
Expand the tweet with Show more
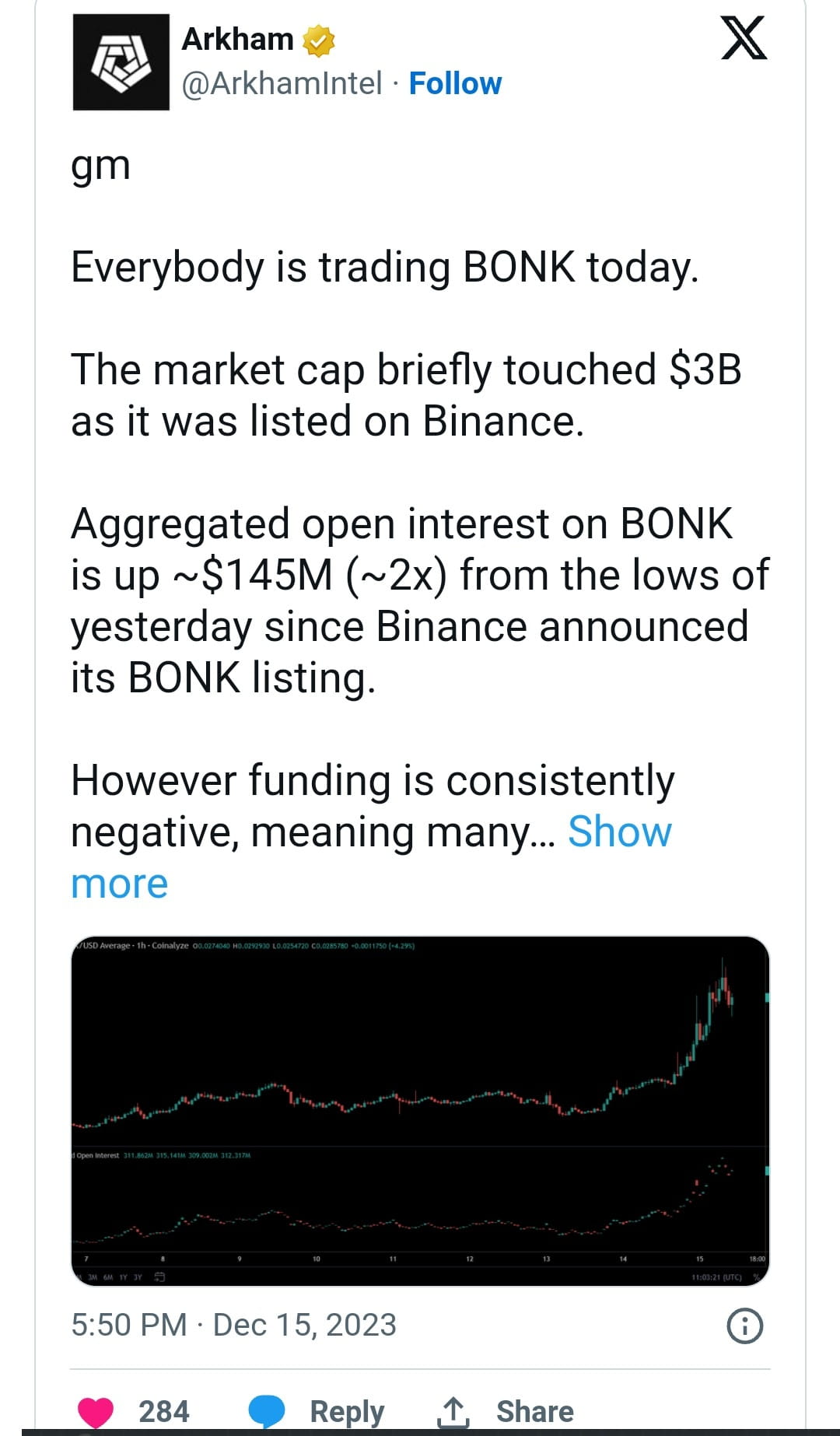pyautogui.click(x=618, y=832)
